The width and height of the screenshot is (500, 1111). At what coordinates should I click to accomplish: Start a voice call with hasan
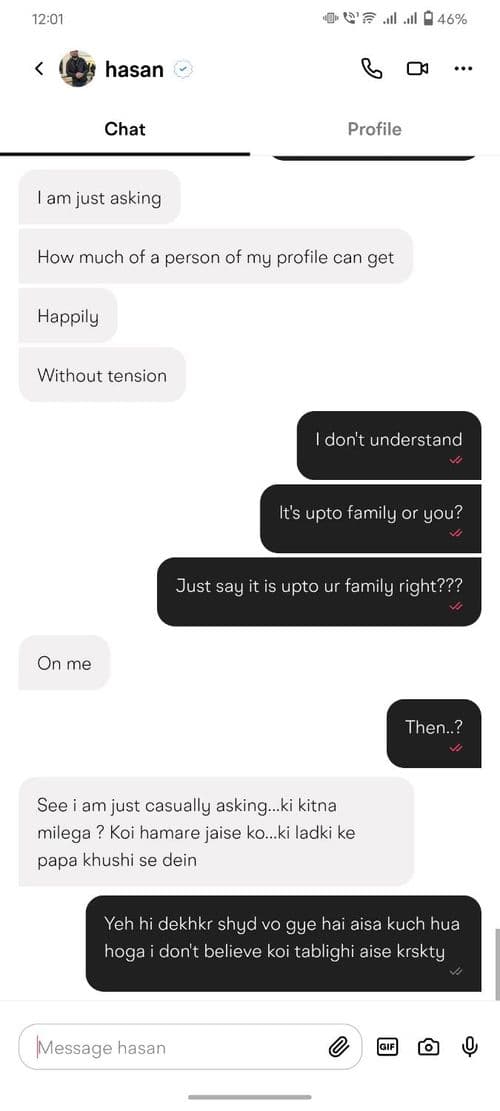372,69
